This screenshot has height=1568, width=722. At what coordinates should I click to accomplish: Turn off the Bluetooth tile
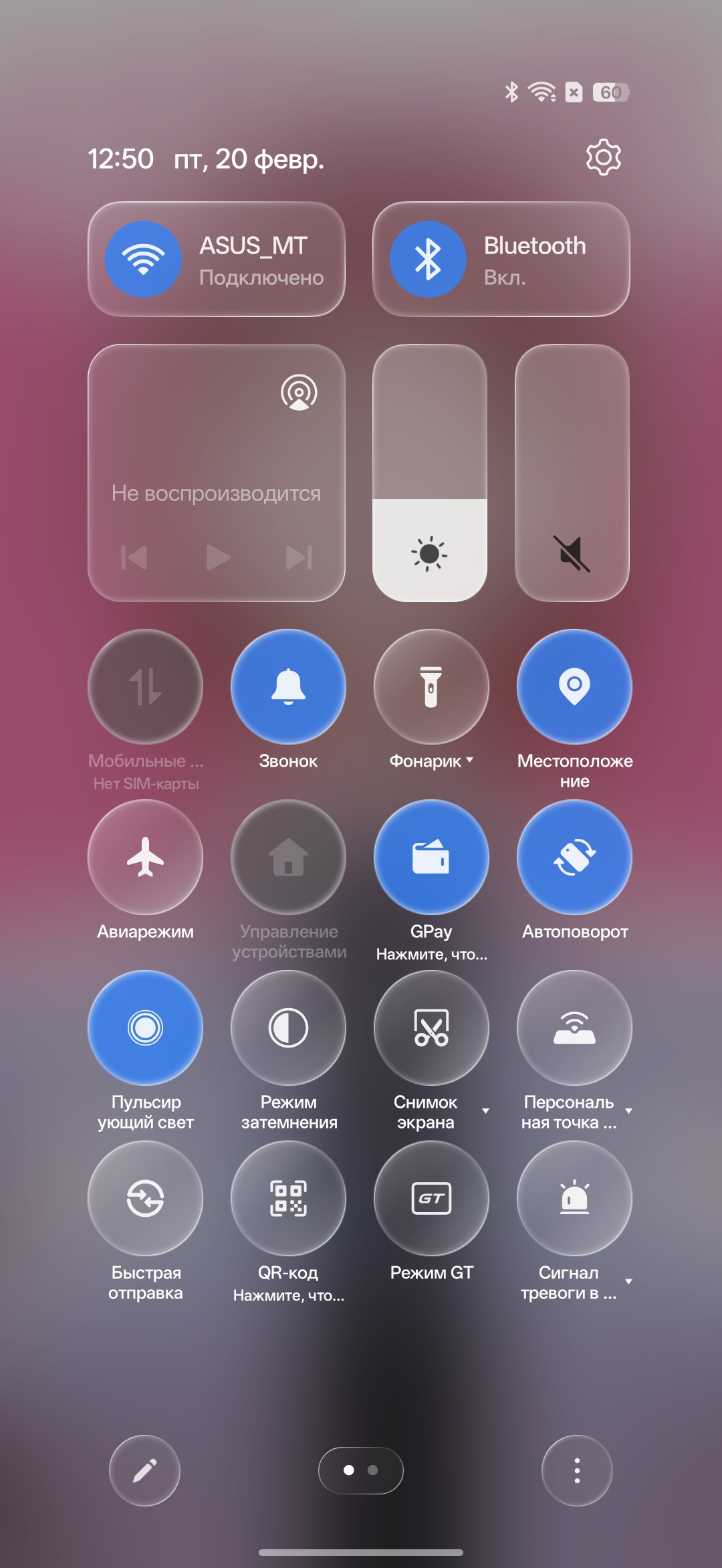tap(428, 259)
